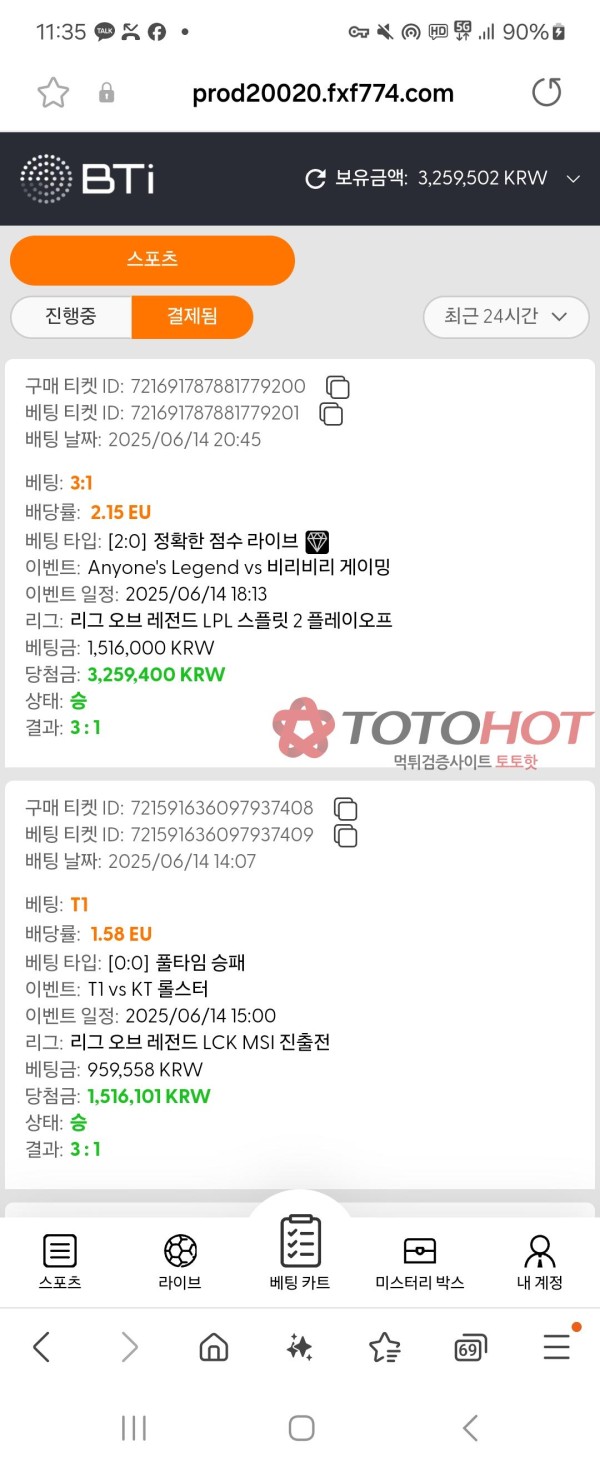
Task: Open the 라이브 tab
Action: click(x=180, y=1261)
